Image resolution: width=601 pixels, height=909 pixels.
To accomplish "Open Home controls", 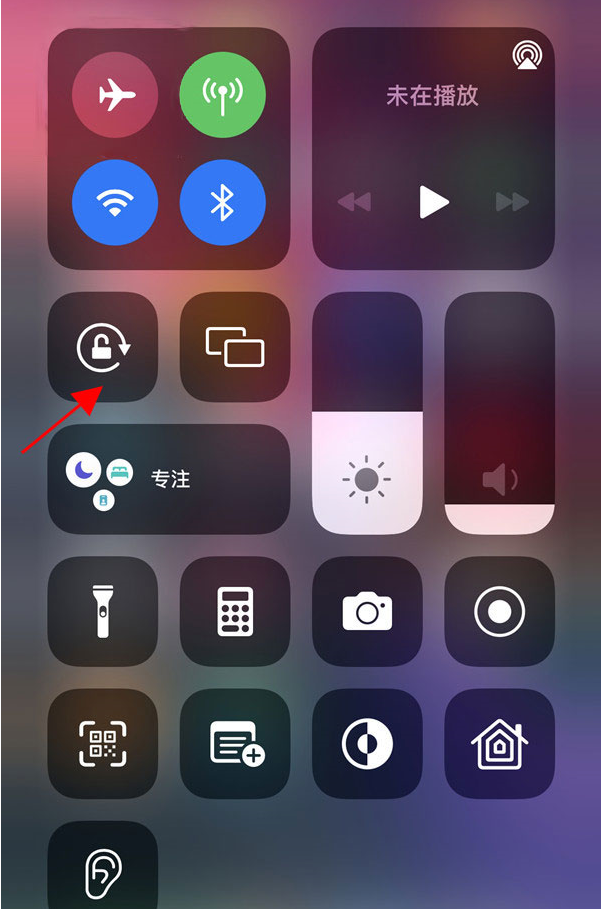I will (499, 743).
